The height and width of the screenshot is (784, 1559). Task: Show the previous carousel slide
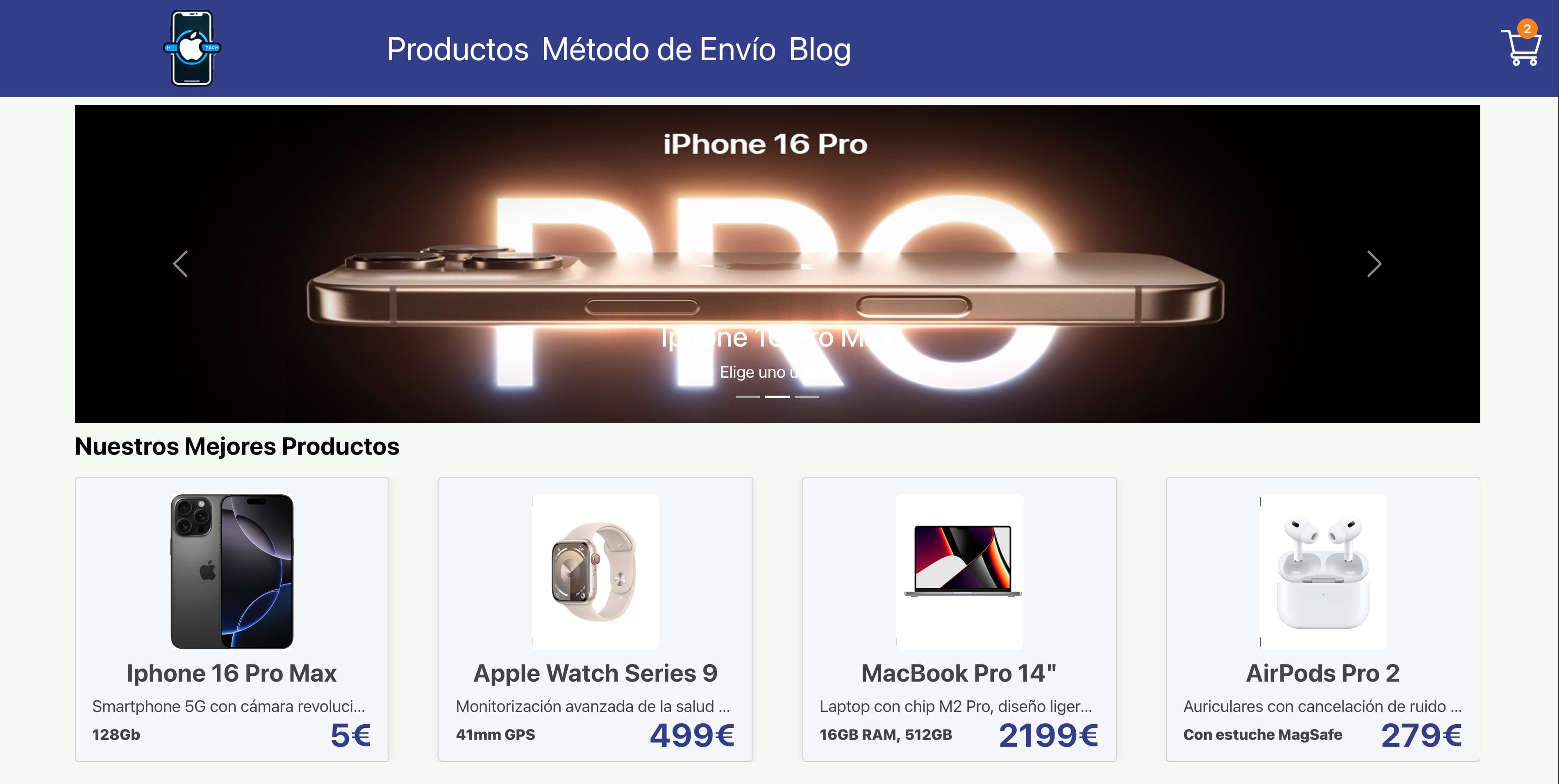[x=180, y=264]
